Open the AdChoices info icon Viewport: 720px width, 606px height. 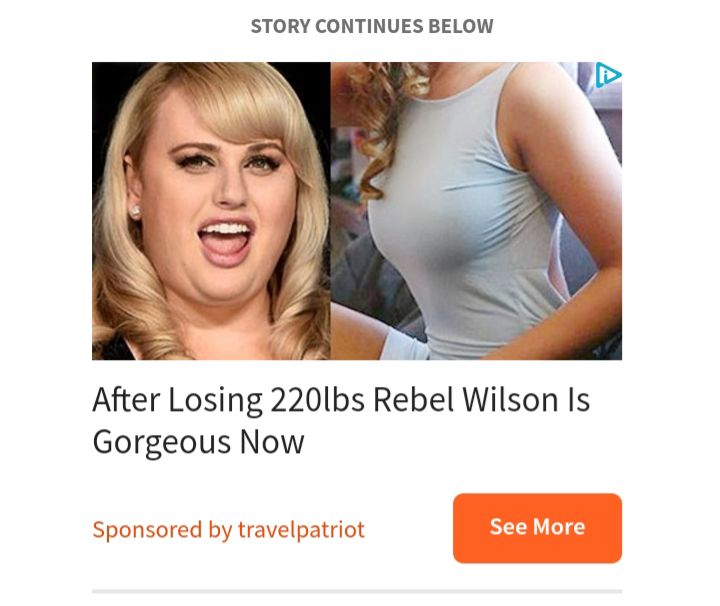(607, 76)
